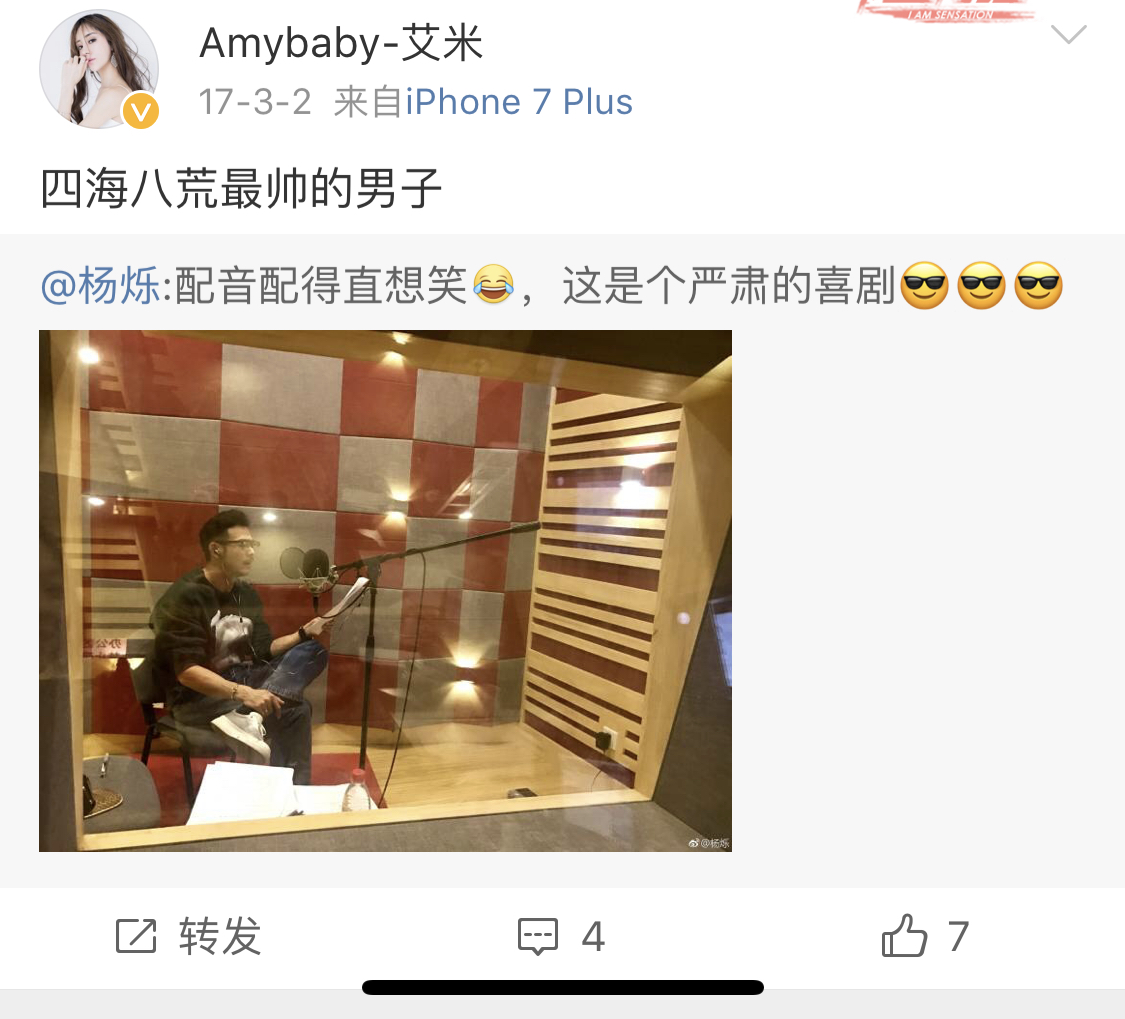Image resolution: width=1125 pixels, height=1019 pixels.
Task: Repost this post with 转发
Action: click(188, 937)
